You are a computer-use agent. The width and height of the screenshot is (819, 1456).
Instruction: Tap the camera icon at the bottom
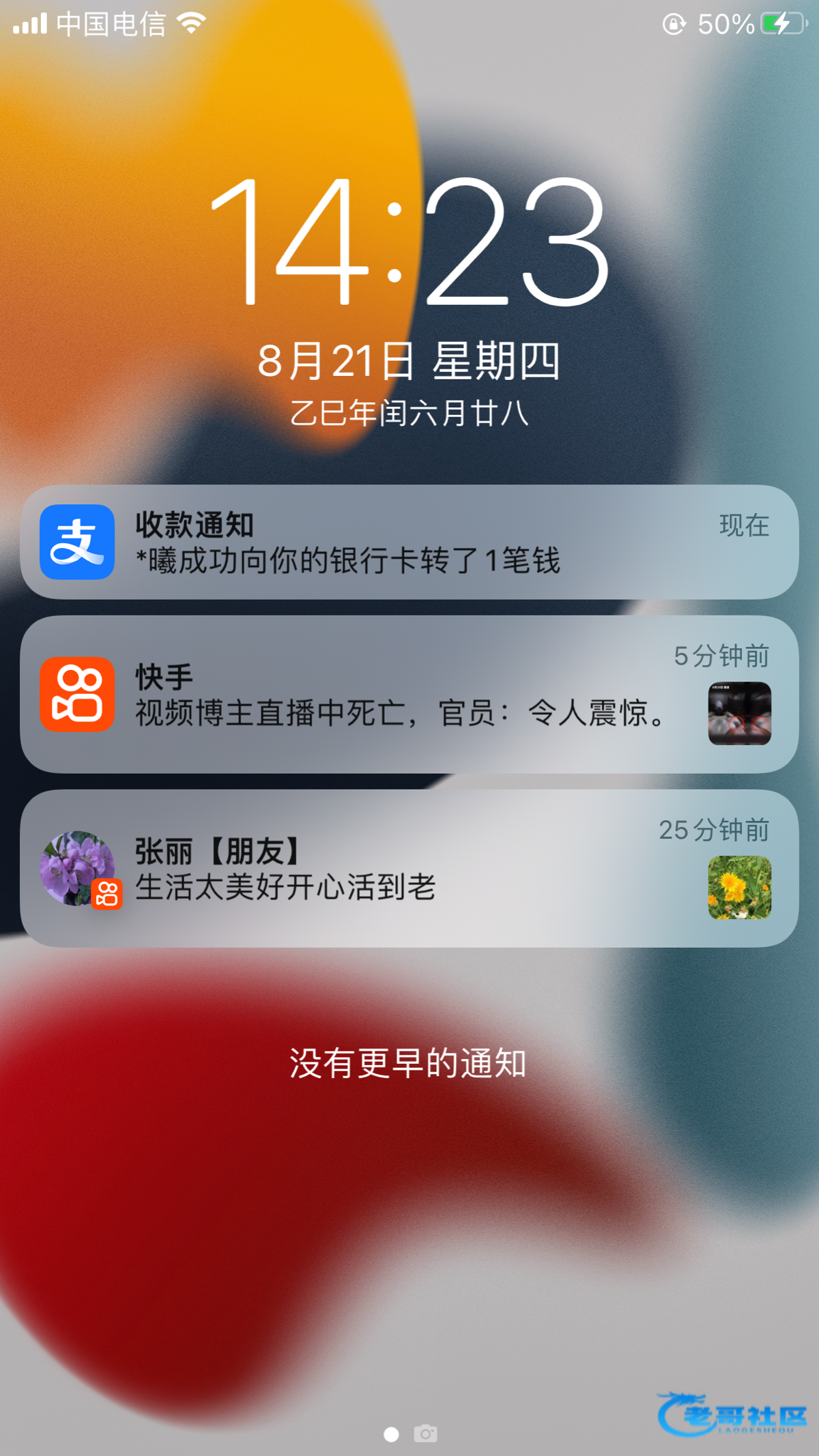tap(425, 1433)
